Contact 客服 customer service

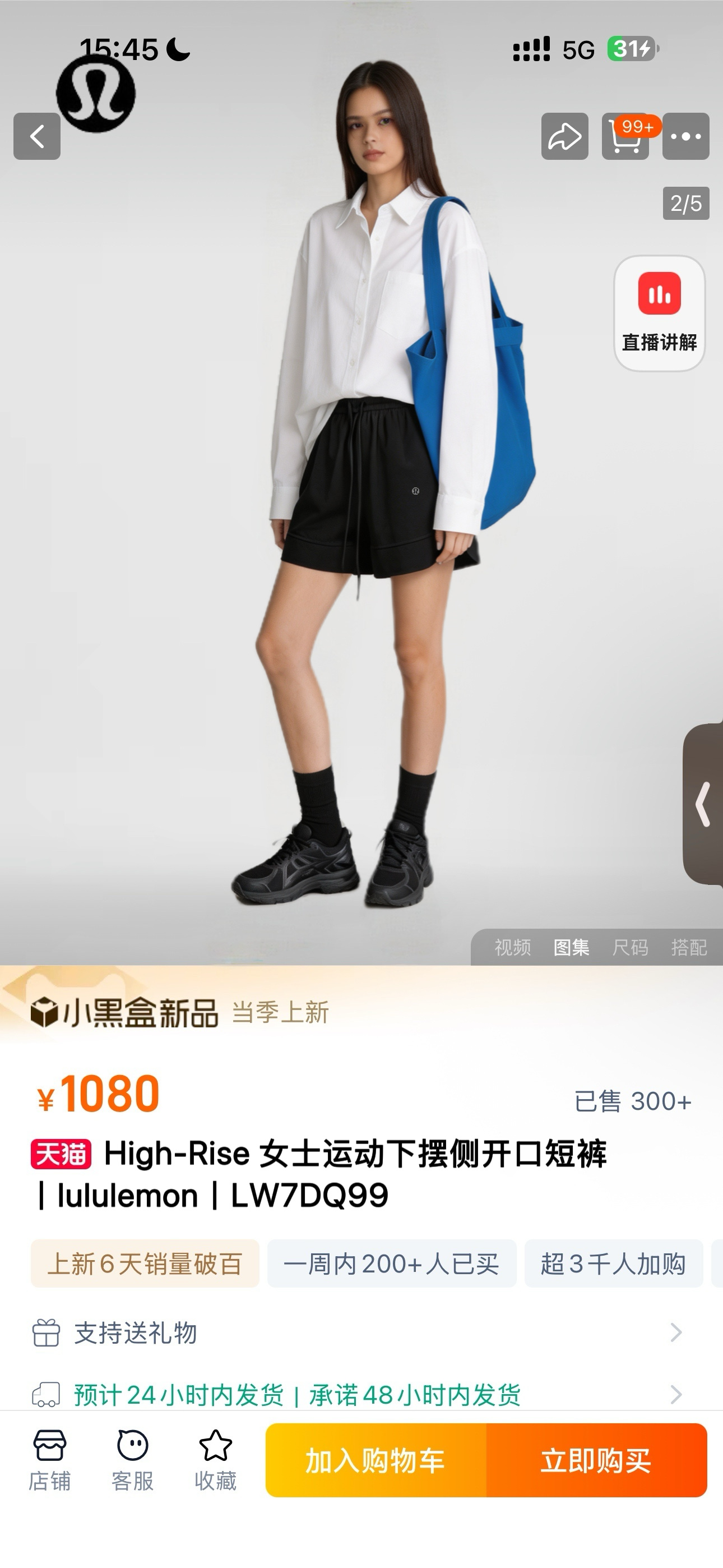(133, 1460)
